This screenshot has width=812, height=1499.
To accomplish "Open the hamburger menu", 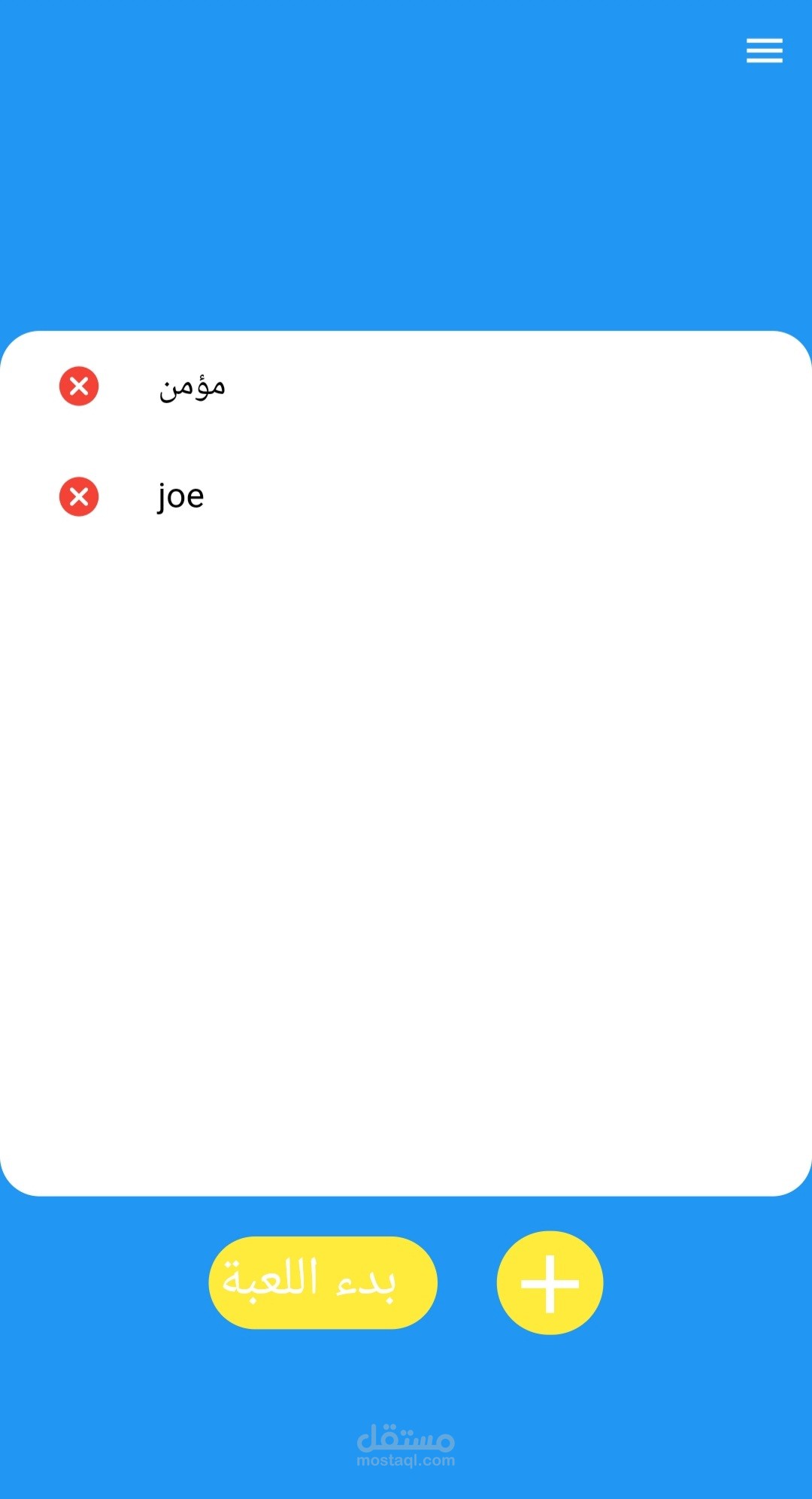I will [764, 50].
